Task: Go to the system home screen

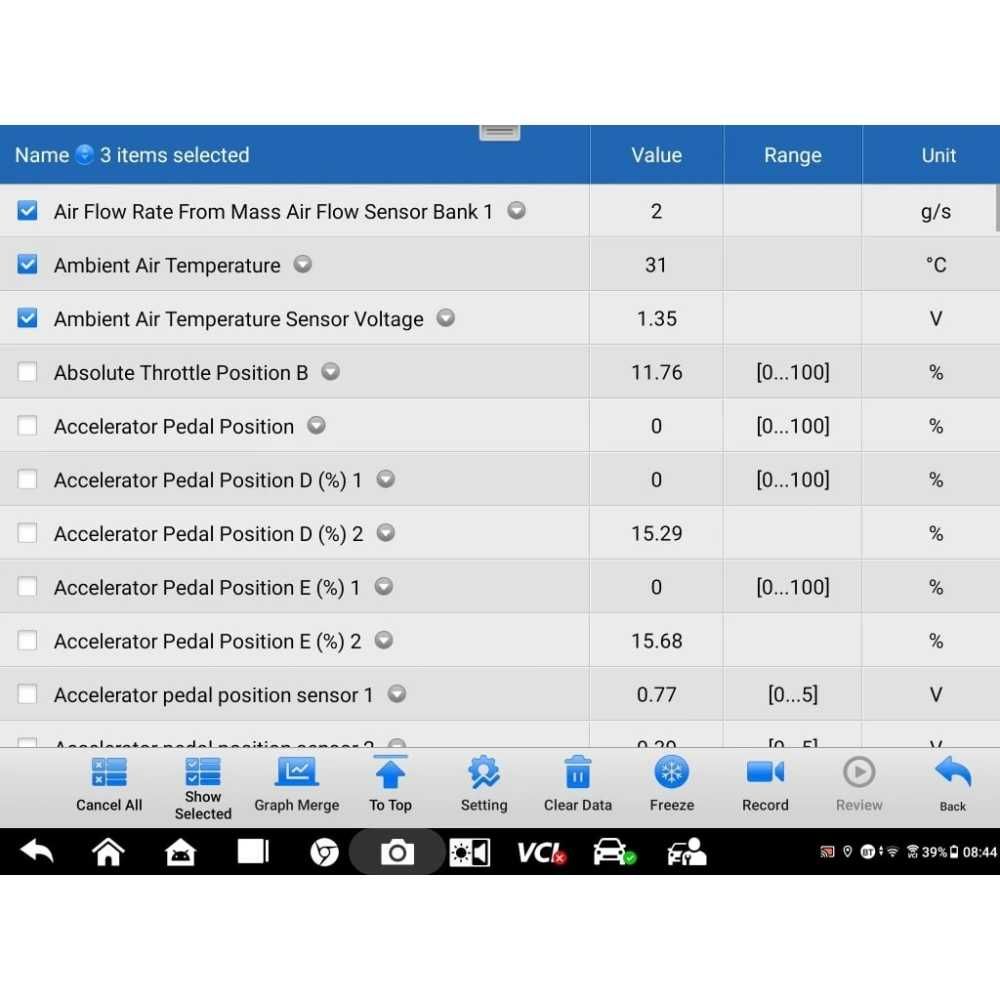Action: 108,852
